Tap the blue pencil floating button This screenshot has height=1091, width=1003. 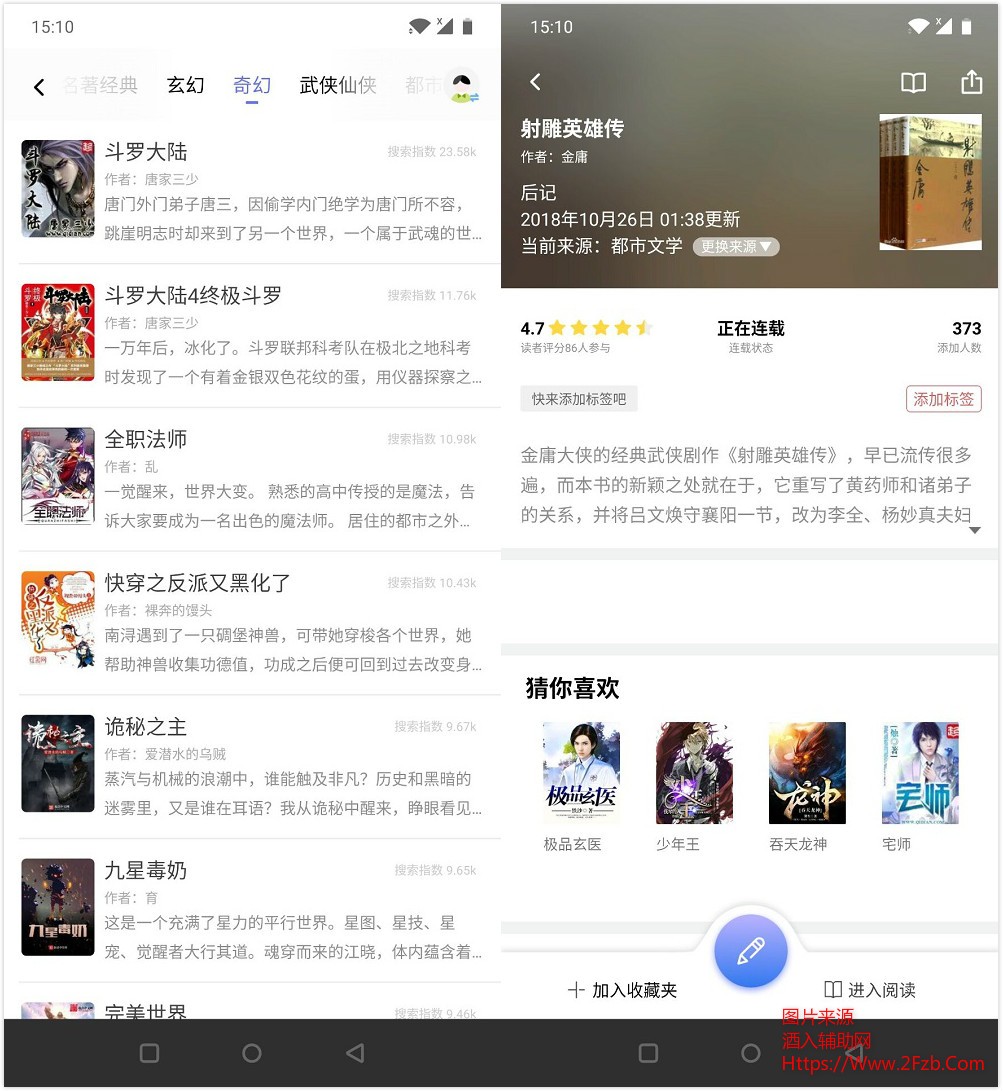tap(750, 951)
